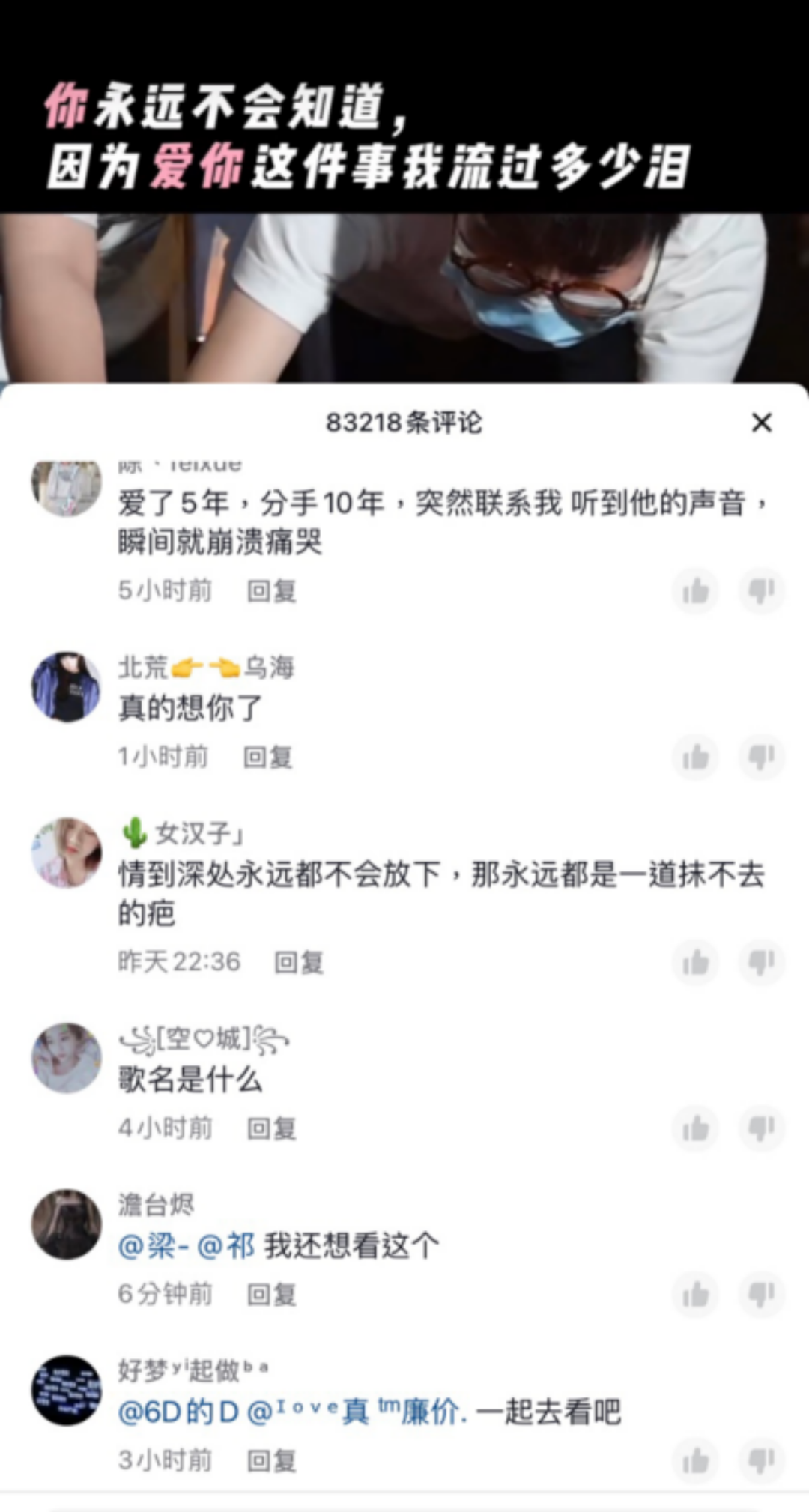This screenshot has height=1512, width=809.
Task: Open the profile picture of [空♡城]
Action: (x=66, y=1057)
